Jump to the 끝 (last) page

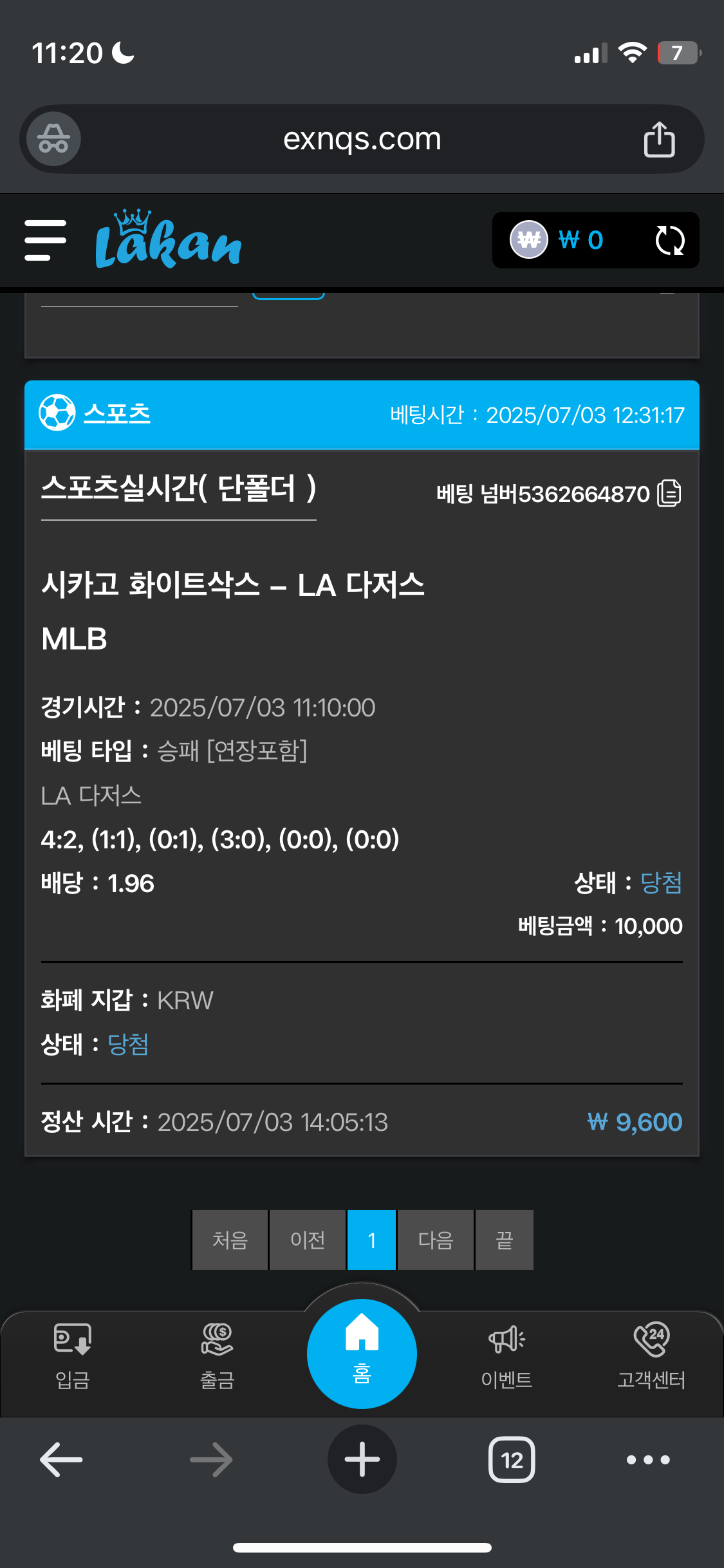[x=504, y=1240]
